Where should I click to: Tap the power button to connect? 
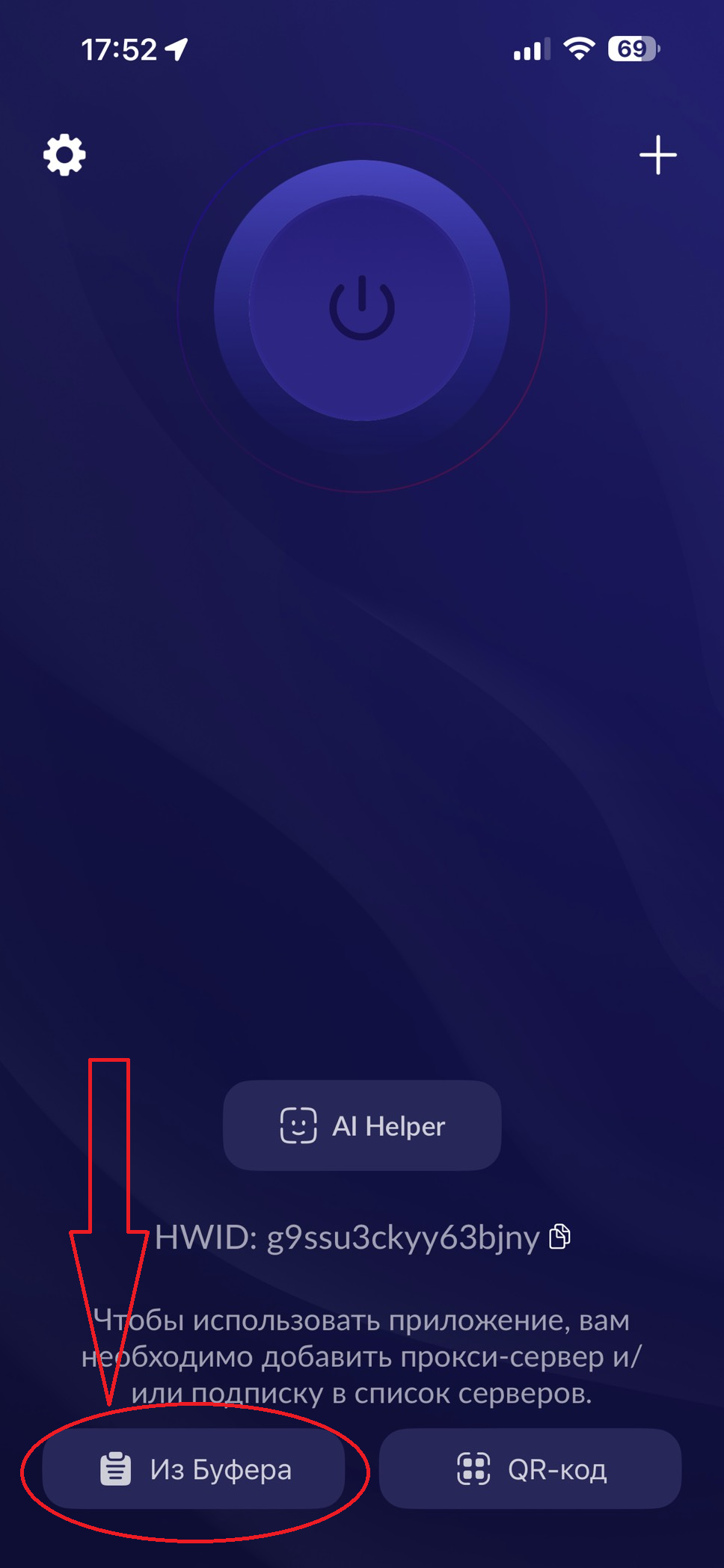pos(362,307)
